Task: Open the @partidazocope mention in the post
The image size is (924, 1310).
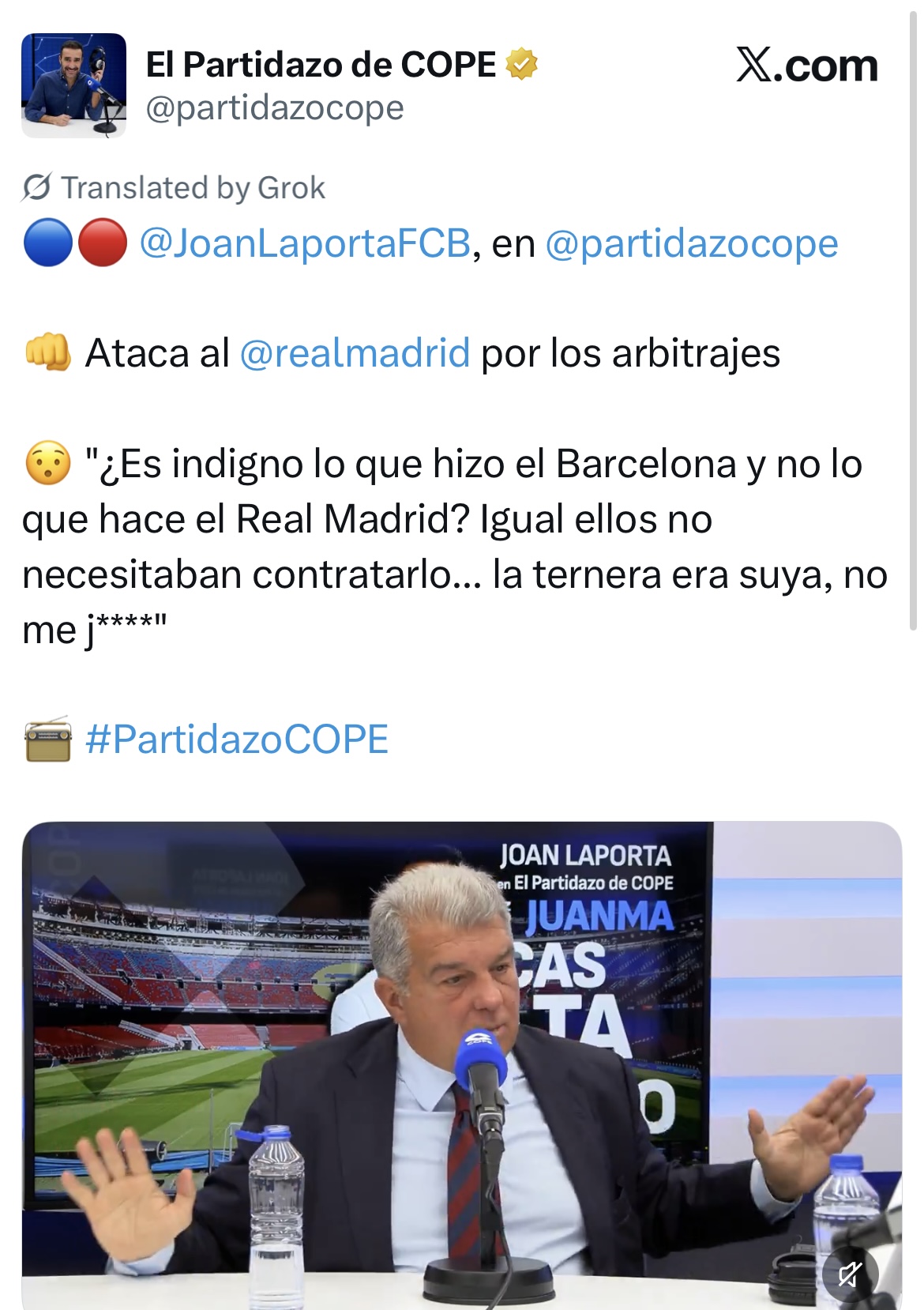Action: [x=691, y=243]
